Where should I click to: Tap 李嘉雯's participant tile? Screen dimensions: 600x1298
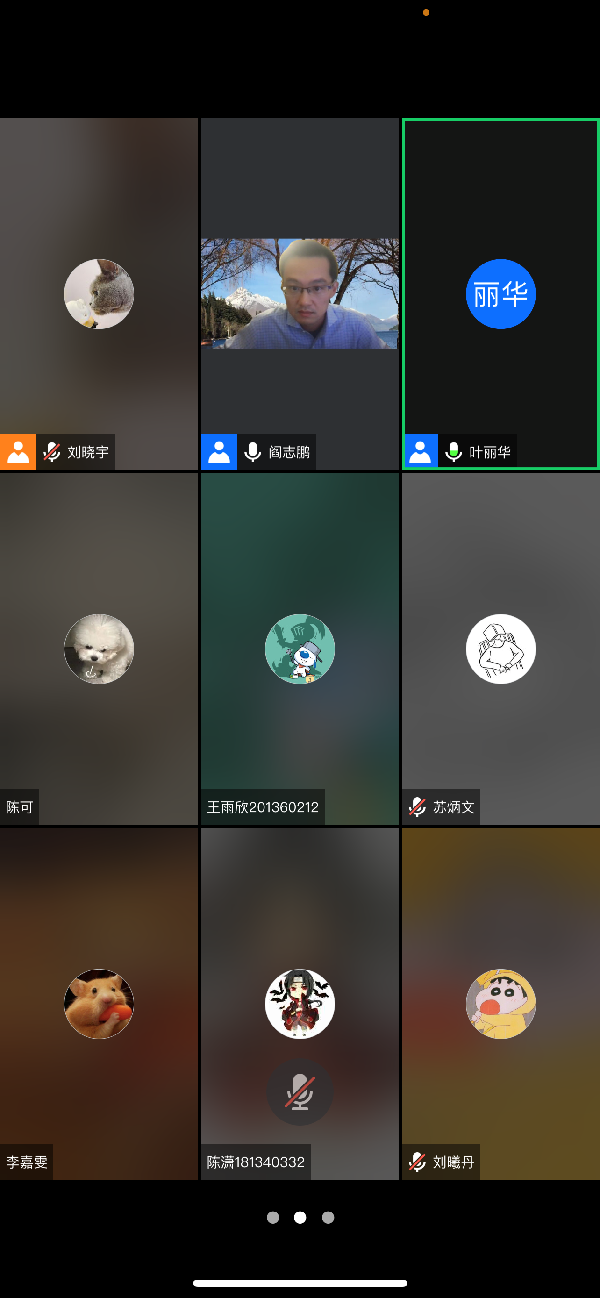click(99, 1003)
